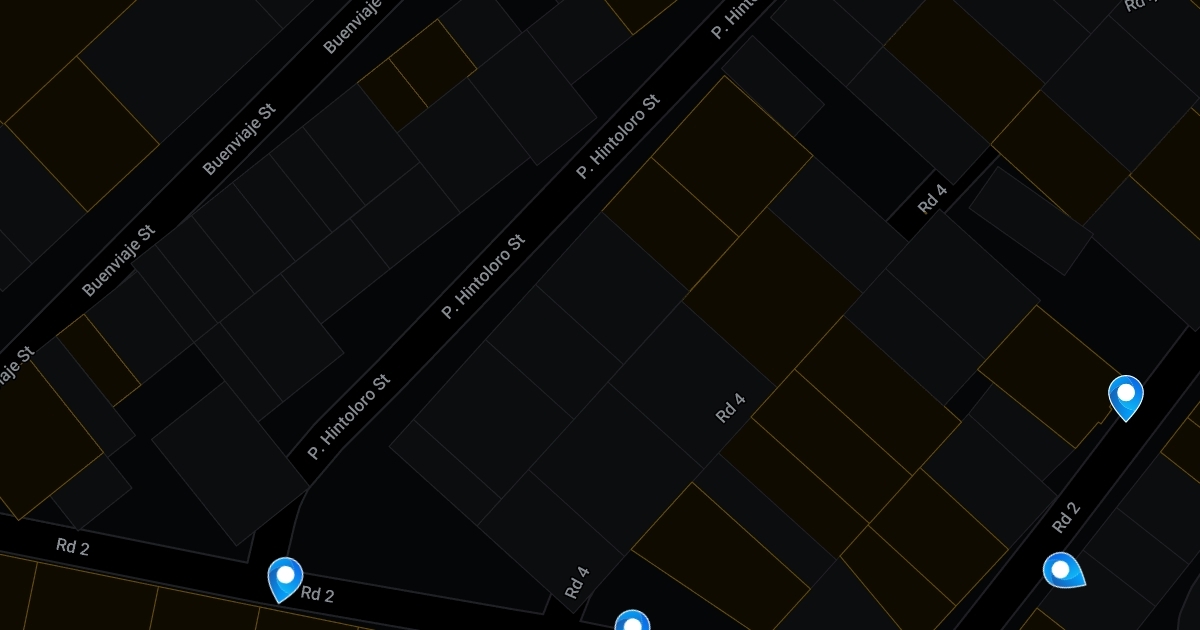This screenshot has height=630, width=1200.
Task: Open the pin beside the orange-outlined lot above the diagonal Rd 2 label
Action: 1126,397
